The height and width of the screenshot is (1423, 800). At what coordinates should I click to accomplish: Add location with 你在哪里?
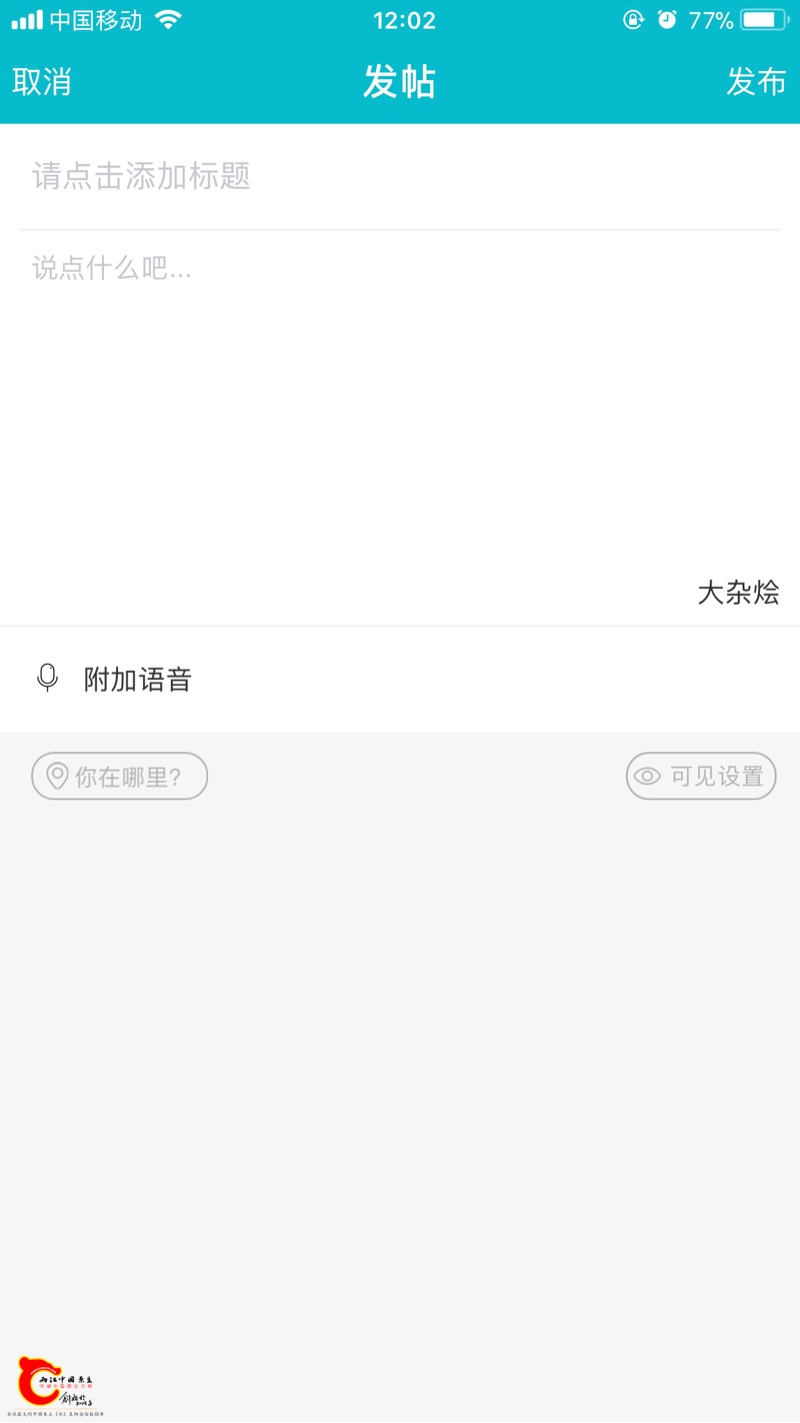tap(120, 776)
